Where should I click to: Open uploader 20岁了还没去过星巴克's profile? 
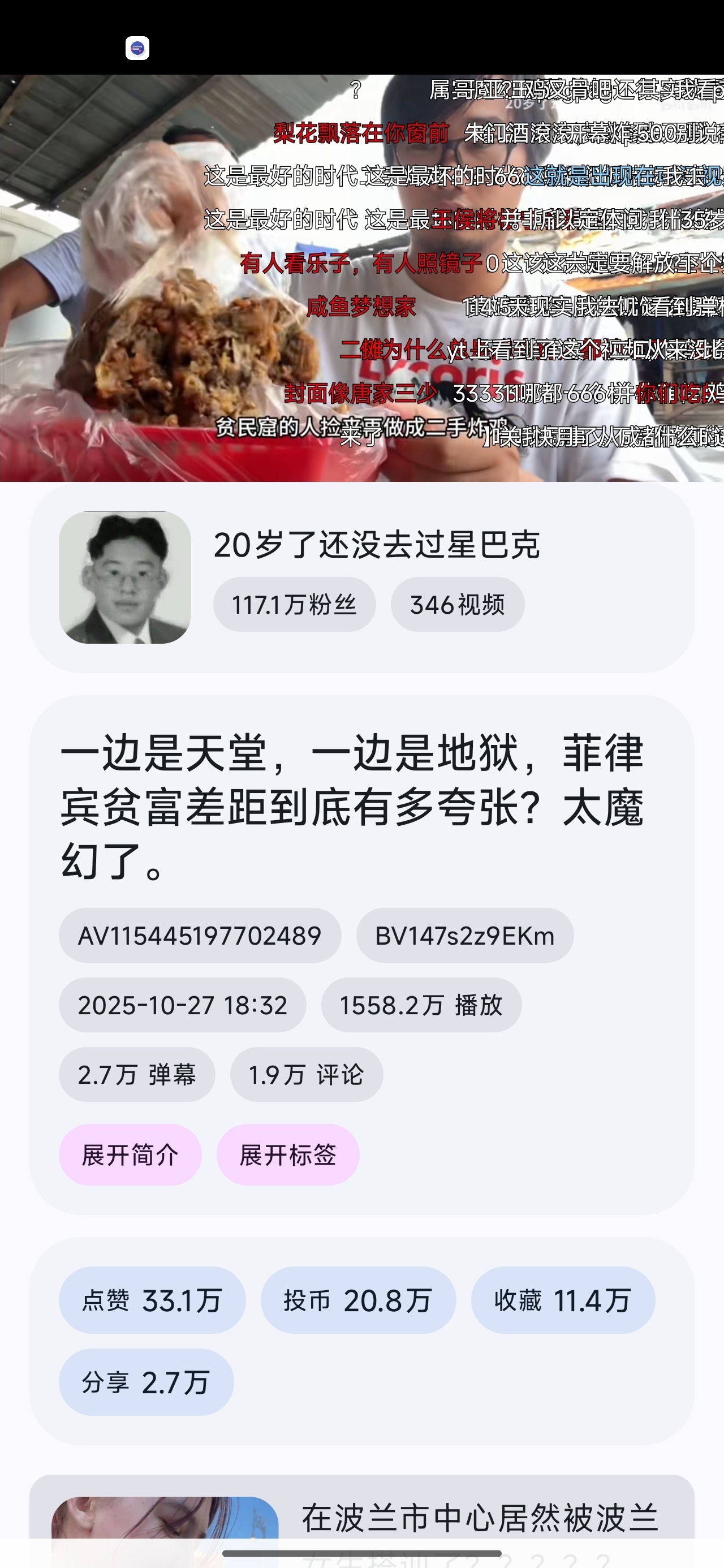(361, 578)
